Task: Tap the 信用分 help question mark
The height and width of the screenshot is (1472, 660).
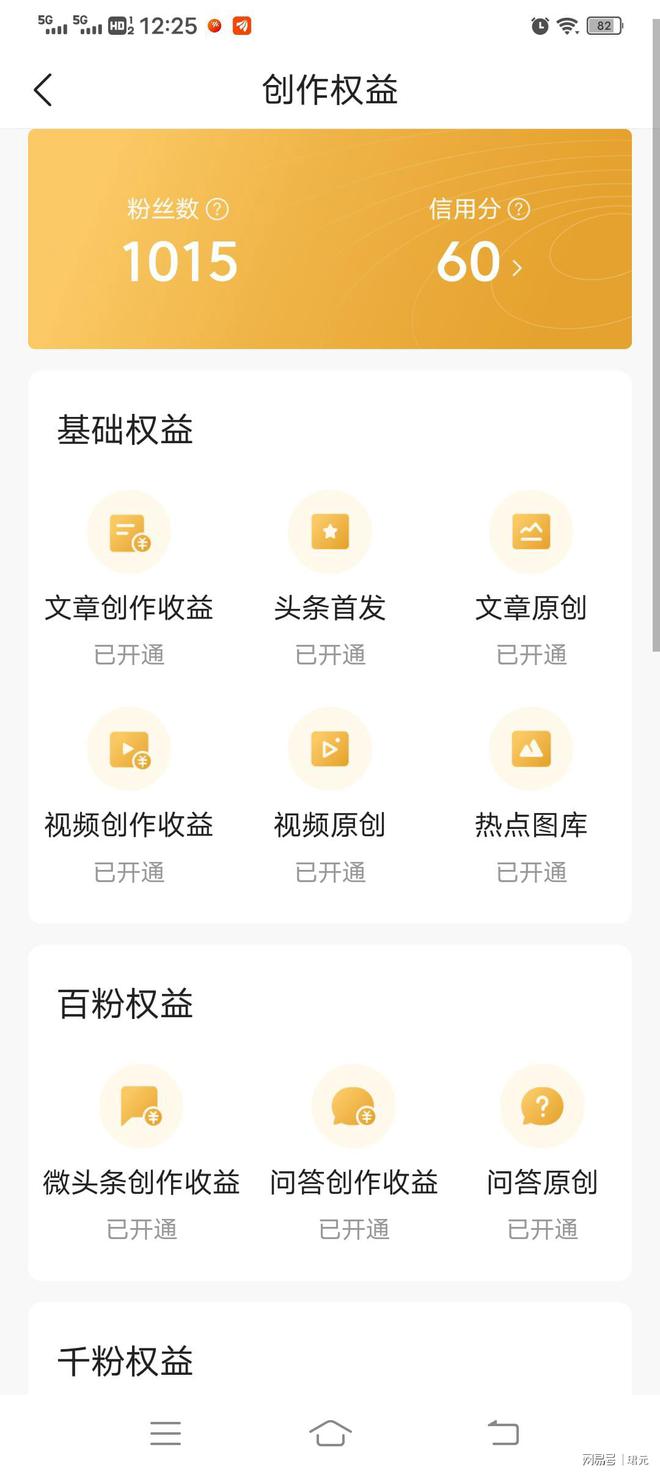Action: tap(518, 209)
